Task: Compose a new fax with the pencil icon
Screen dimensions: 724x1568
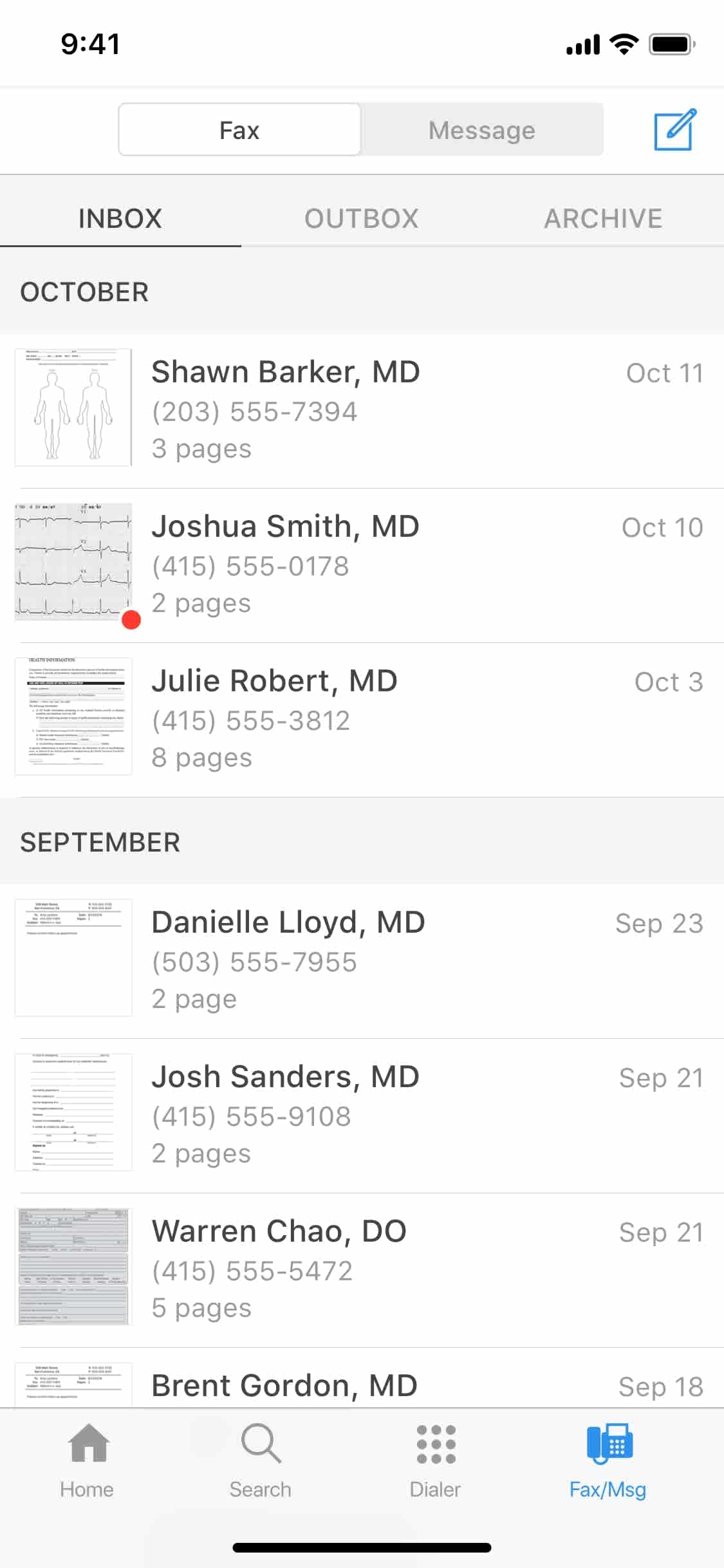Action: point(674,130)
